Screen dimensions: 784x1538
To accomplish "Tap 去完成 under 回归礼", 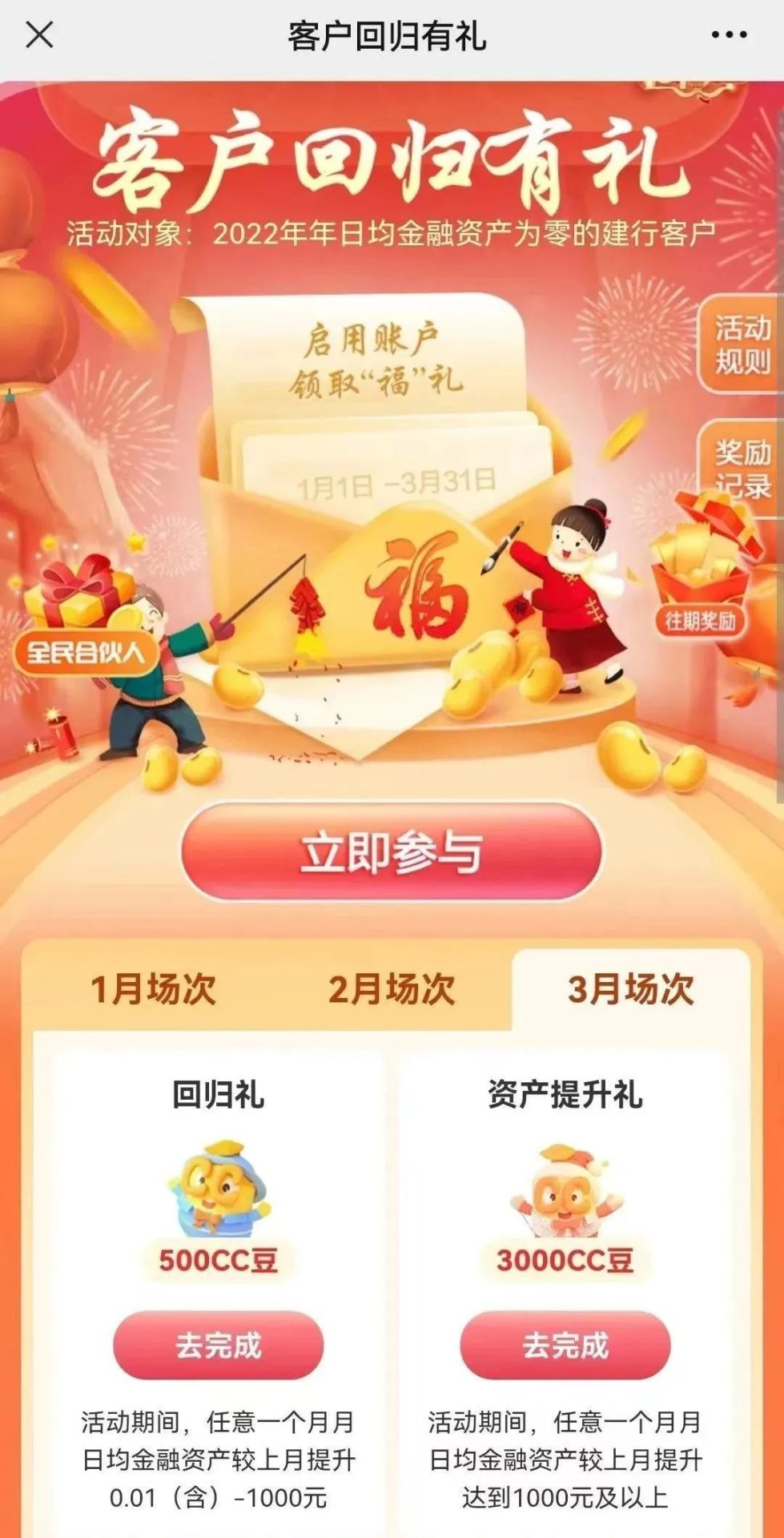I will pos(218,1345).
